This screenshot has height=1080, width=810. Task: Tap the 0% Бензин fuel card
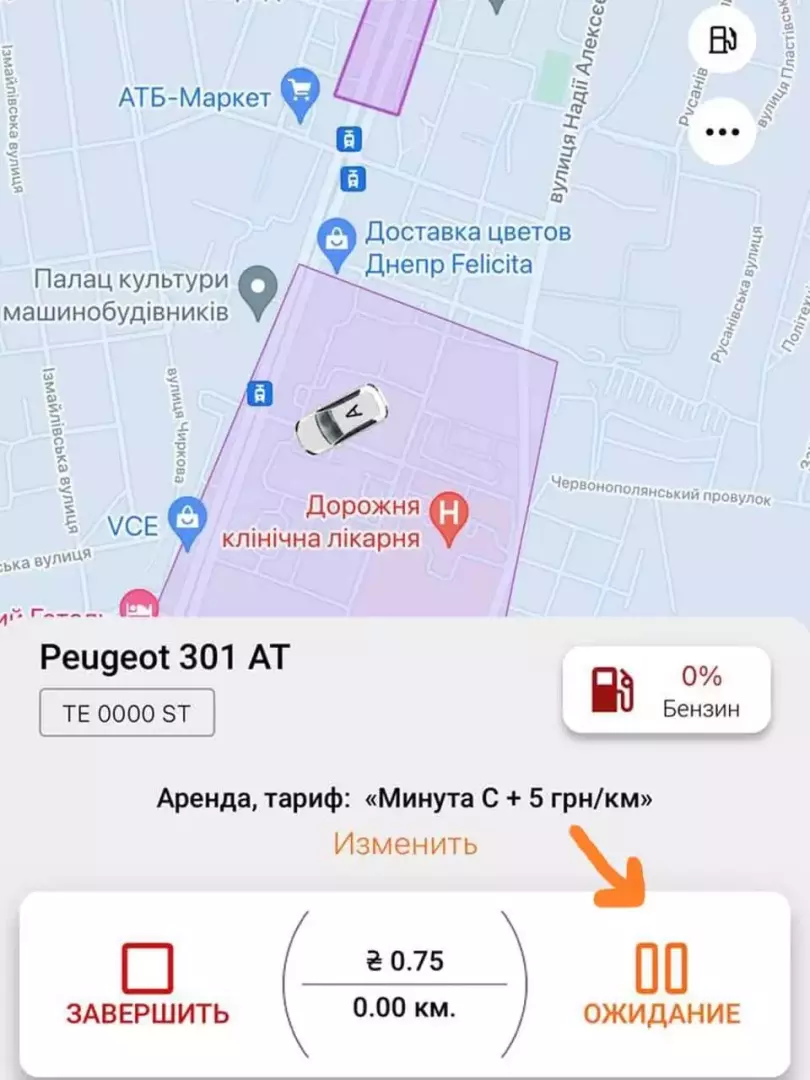click(666, 691)
